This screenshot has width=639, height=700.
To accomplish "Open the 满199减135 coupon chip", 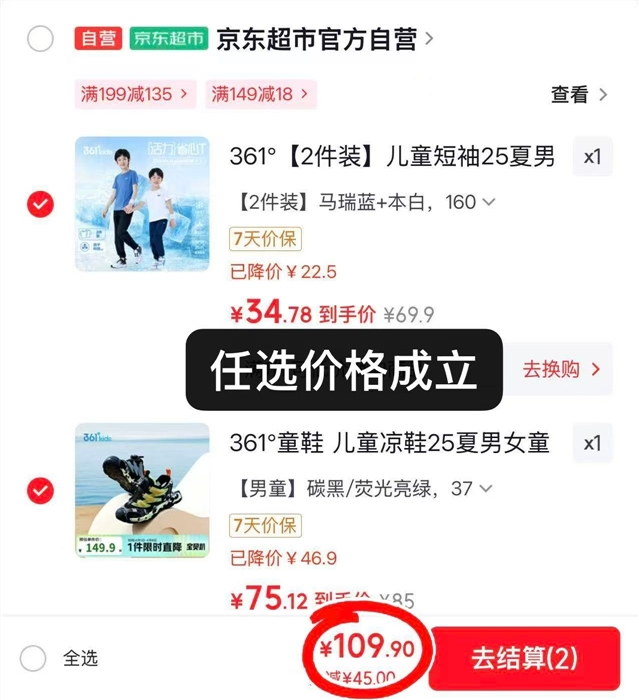I will coord(135,95).
